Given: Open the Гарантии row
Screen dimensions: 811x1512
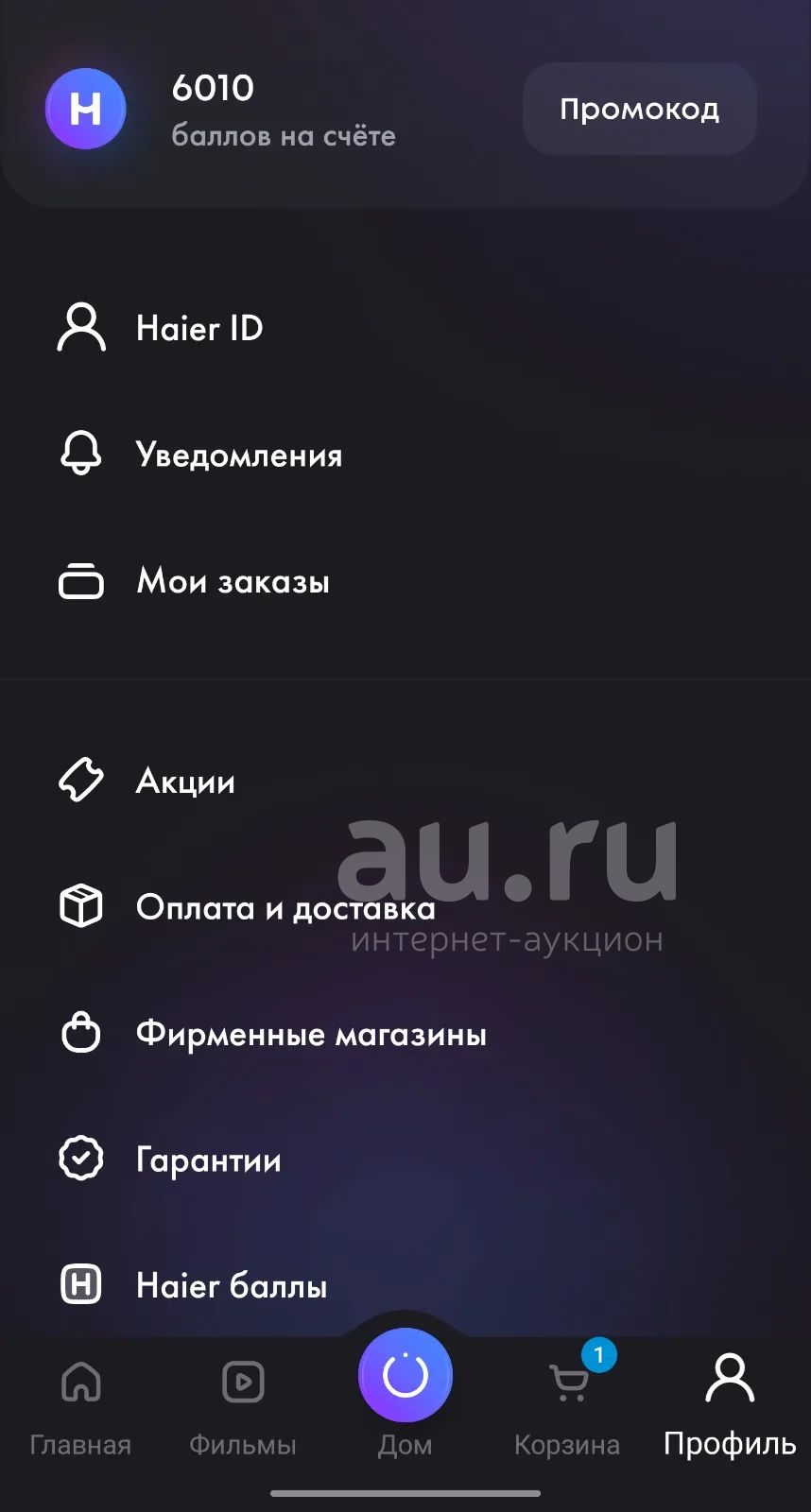Looking at the screenshot, I should [405, 1160].
